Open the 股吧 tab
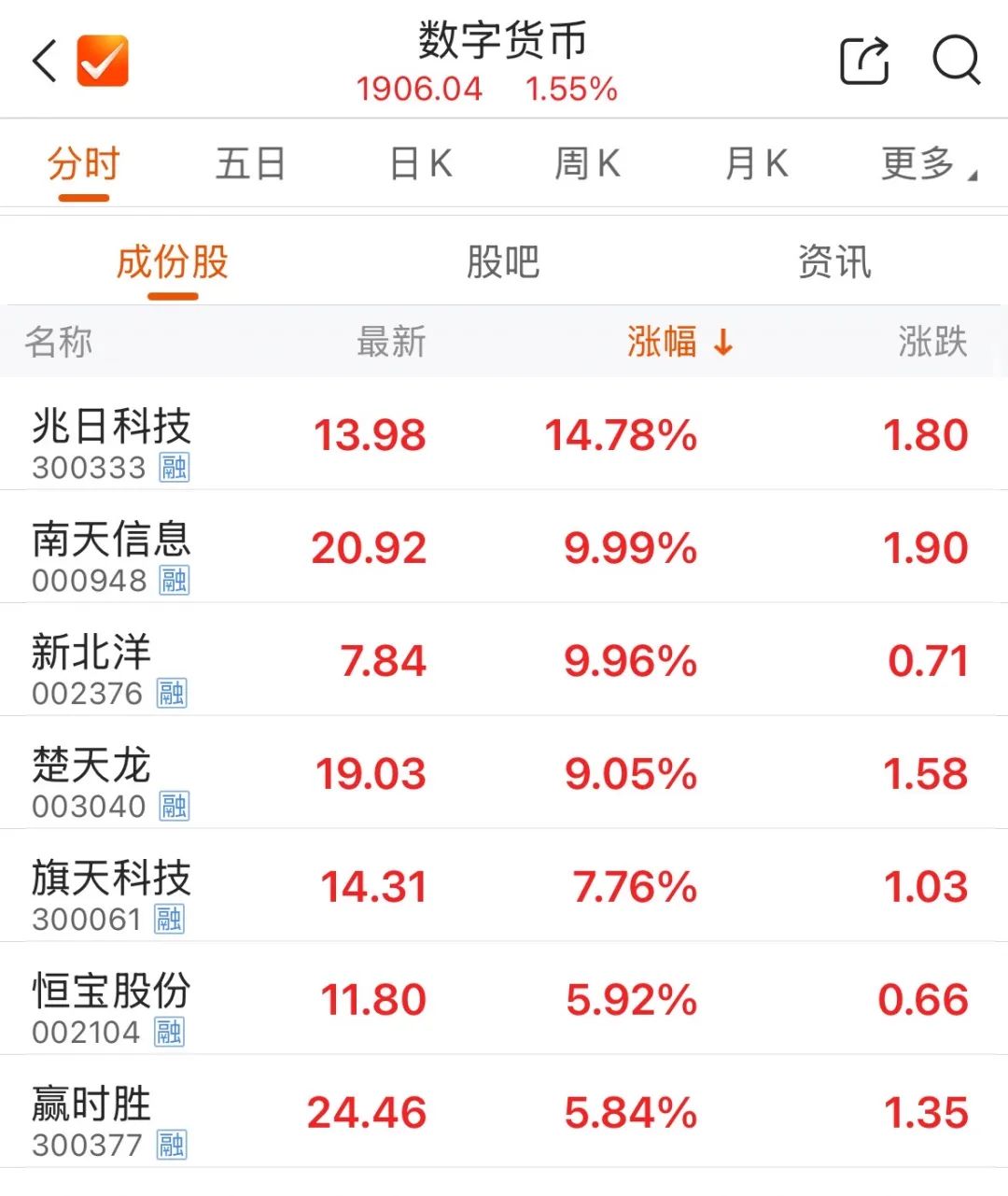This screenshot has width=1008, height=1196. coord(503,262)
